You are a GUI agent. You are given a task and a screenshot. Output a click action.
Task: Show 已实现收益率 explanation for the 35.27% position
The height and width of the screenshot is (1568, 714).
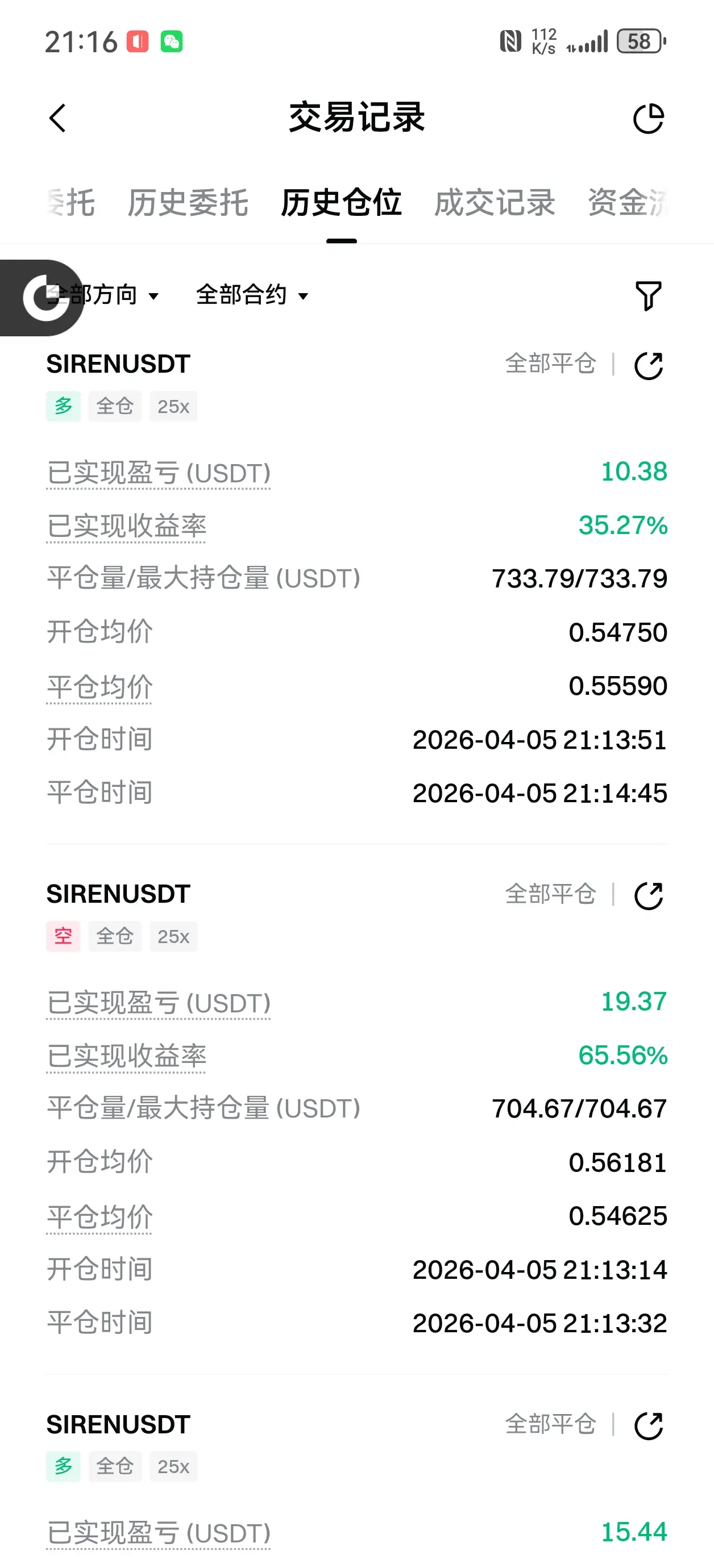[127, 527]
